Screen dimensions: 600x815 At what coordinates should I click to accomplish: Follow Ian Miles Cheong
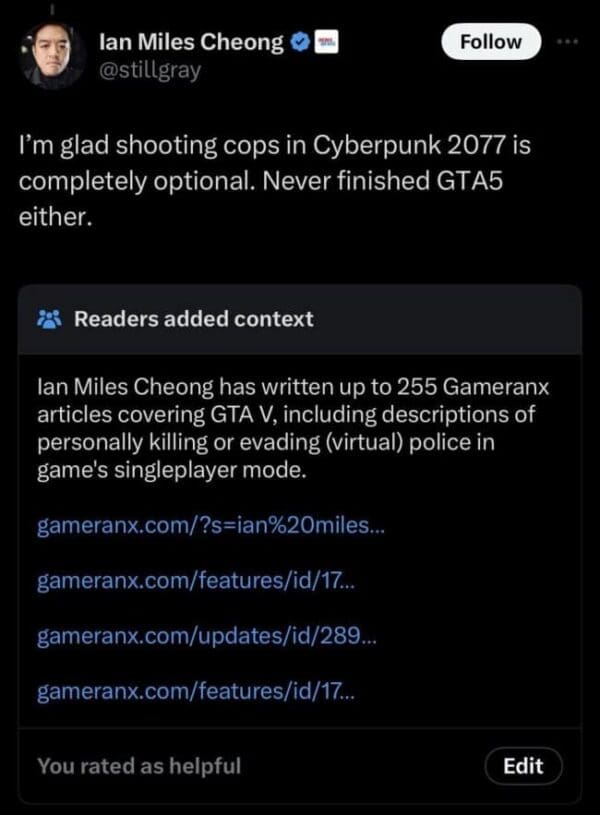tap(491, 42)
